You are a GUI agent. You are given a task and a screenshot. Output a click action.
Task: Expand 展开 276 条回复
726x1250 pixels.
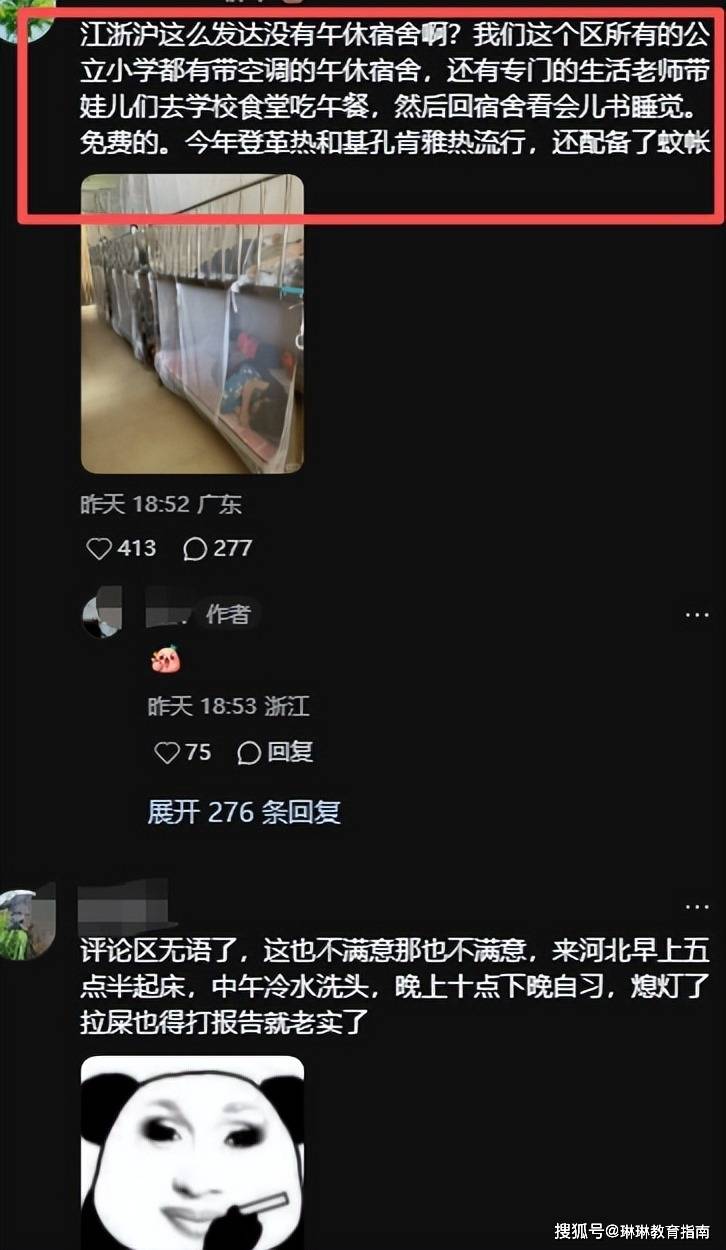click(244, 811)
